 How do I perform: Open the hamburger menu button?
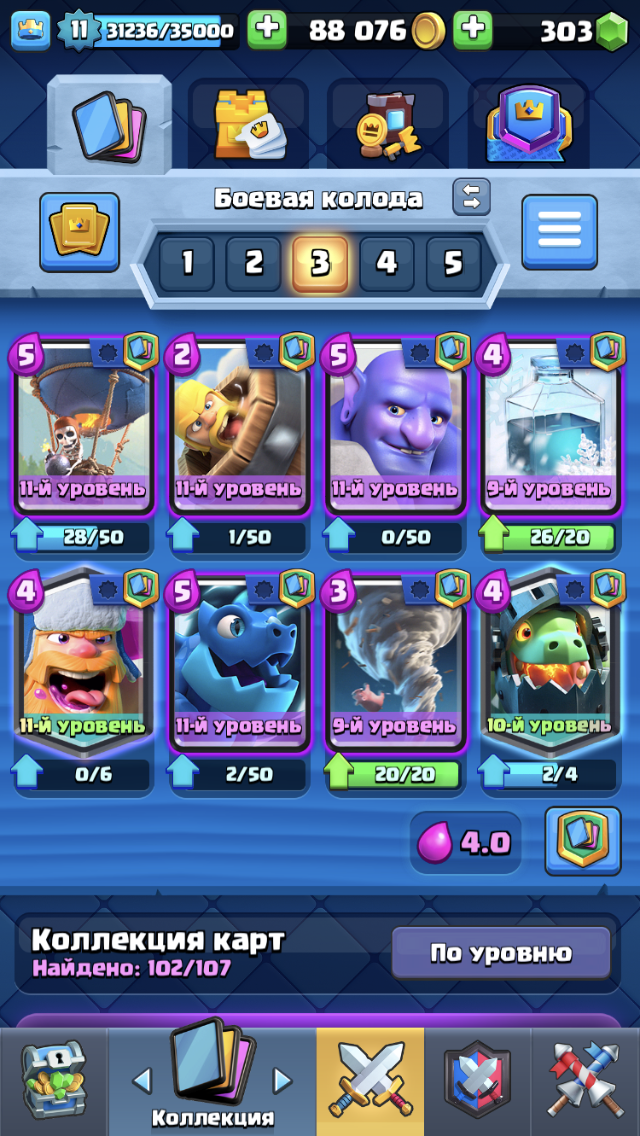559,232
